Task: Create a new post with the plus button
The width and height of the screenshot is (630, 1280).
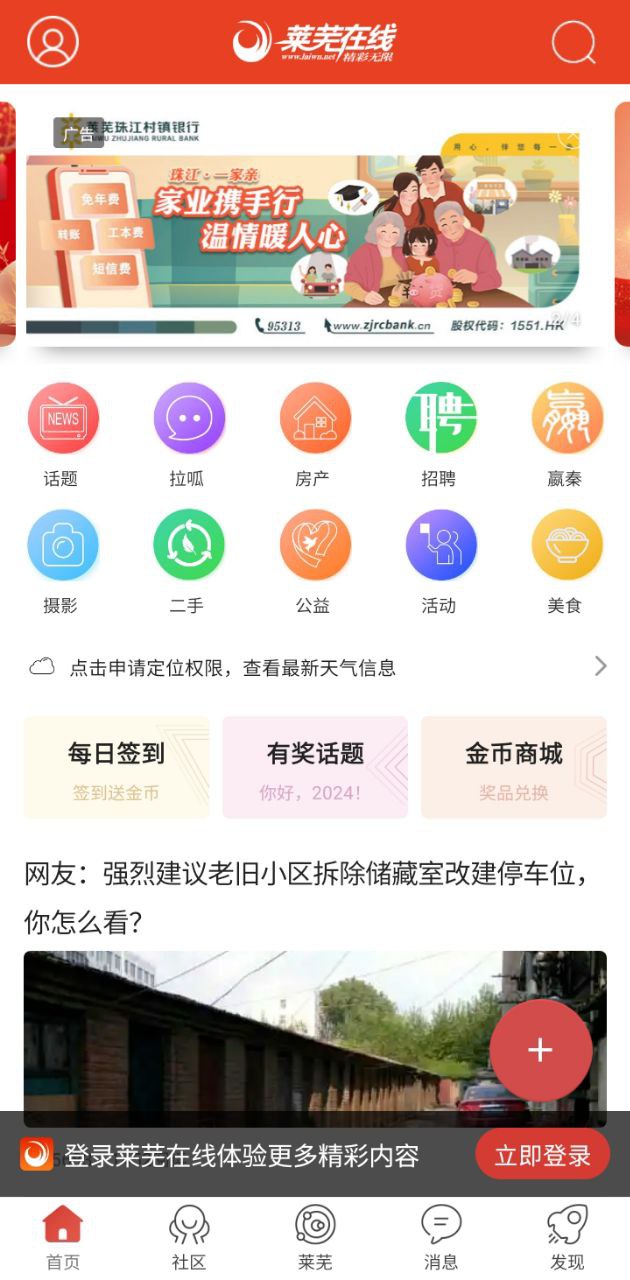Action: click(540, 1050)
